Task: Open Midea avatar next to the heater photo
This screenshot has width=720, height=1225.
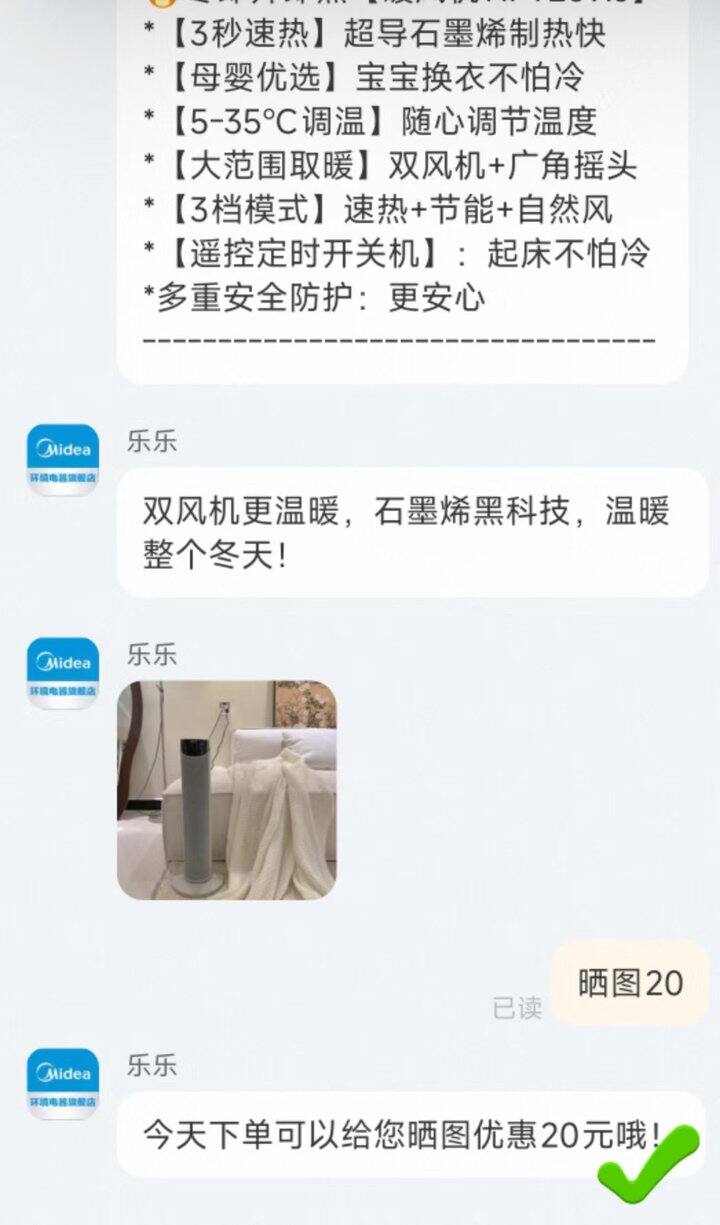Action: (x=63, y=673)
